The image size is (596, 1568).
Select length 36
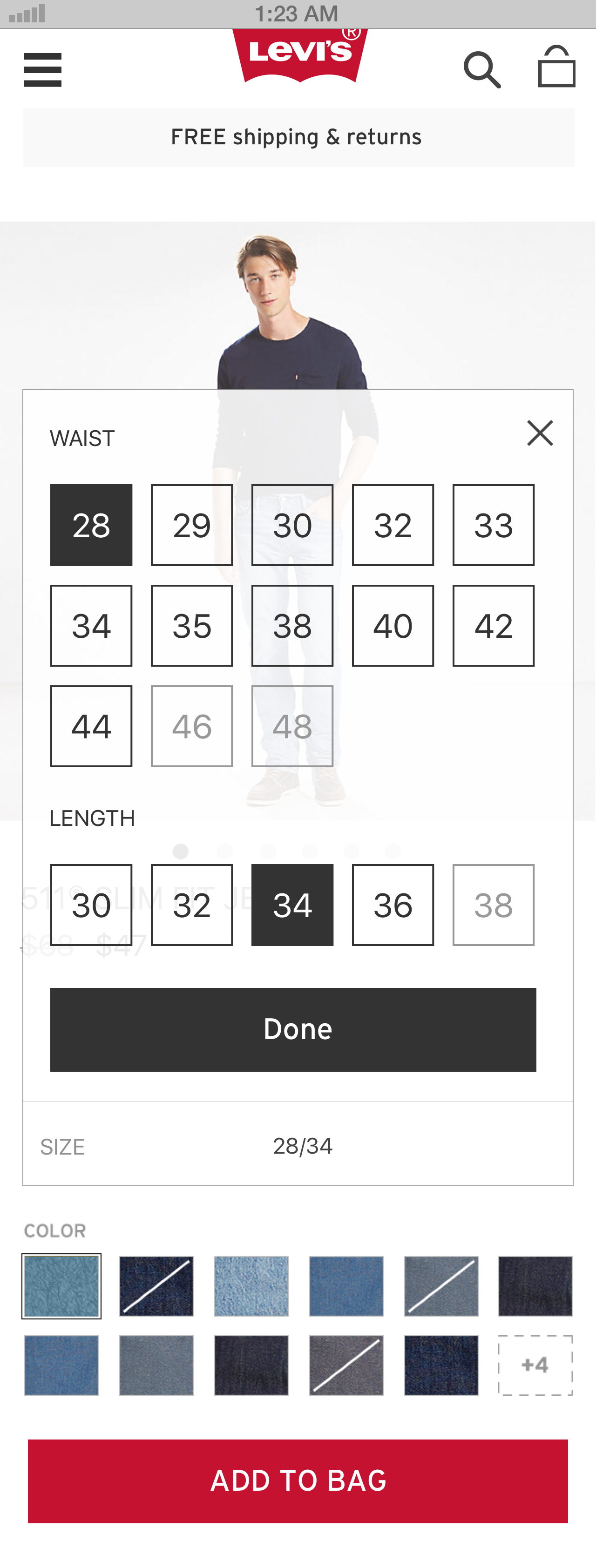tap(393, 905)
